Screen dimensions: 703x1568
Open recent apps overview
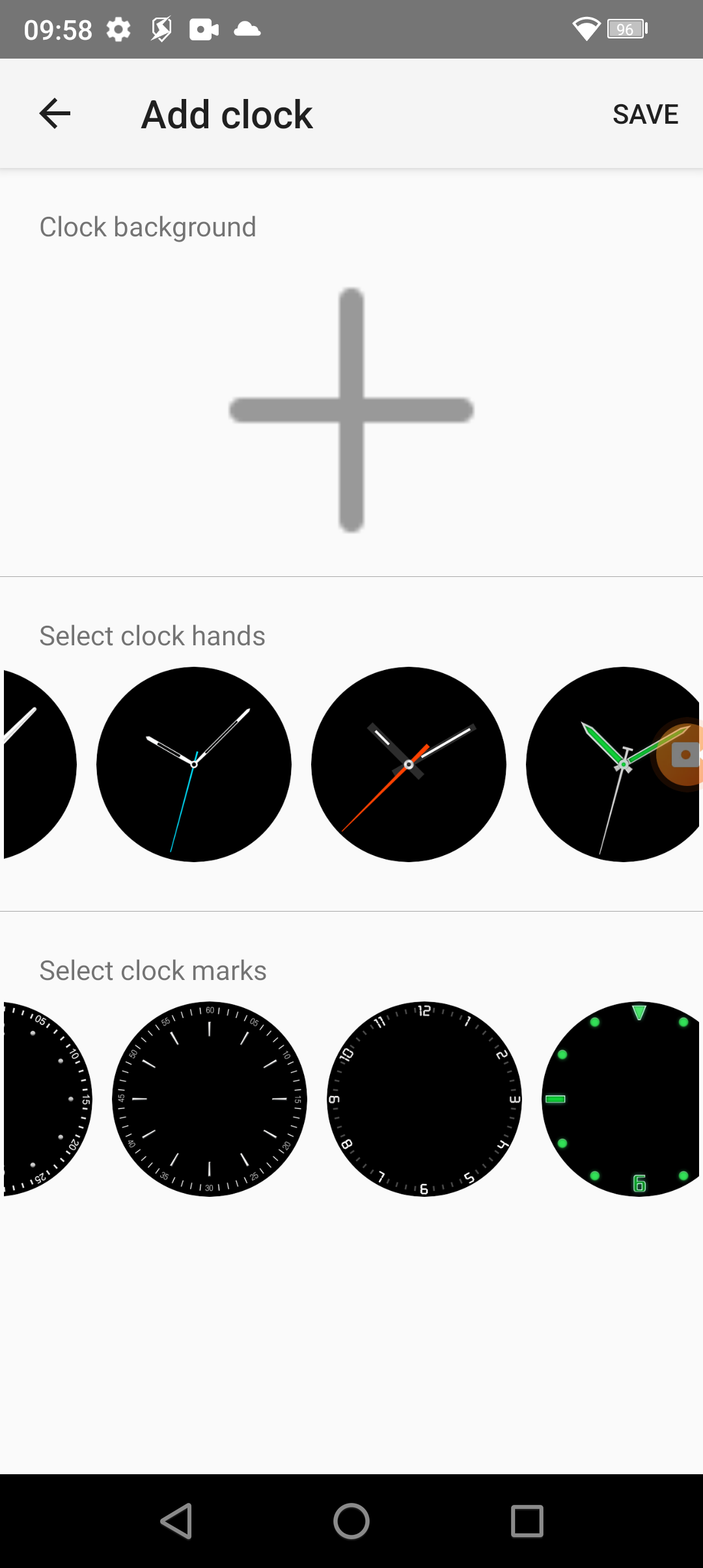(x=527, y=1521)
